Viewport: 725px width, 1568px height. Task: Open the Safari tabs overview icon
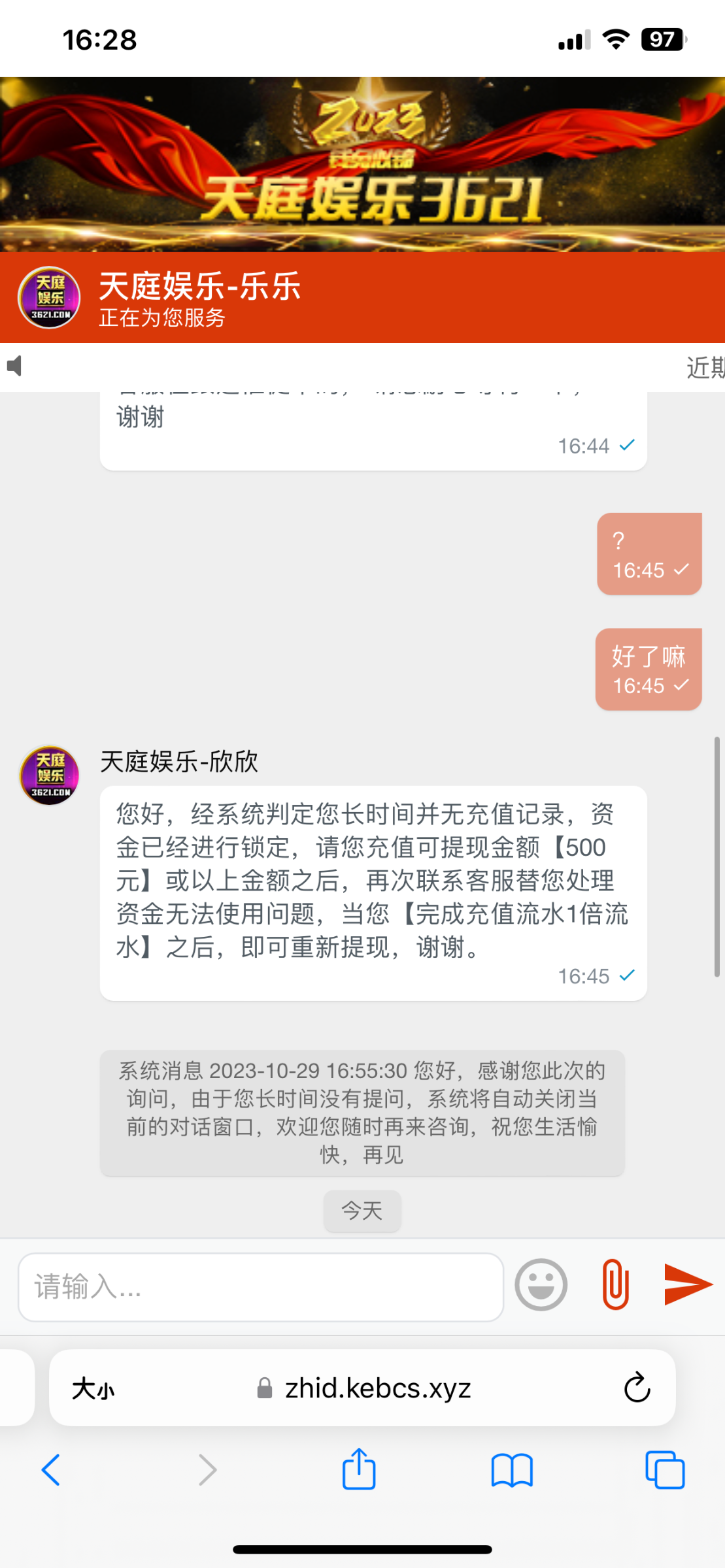tap(666, 1470)
